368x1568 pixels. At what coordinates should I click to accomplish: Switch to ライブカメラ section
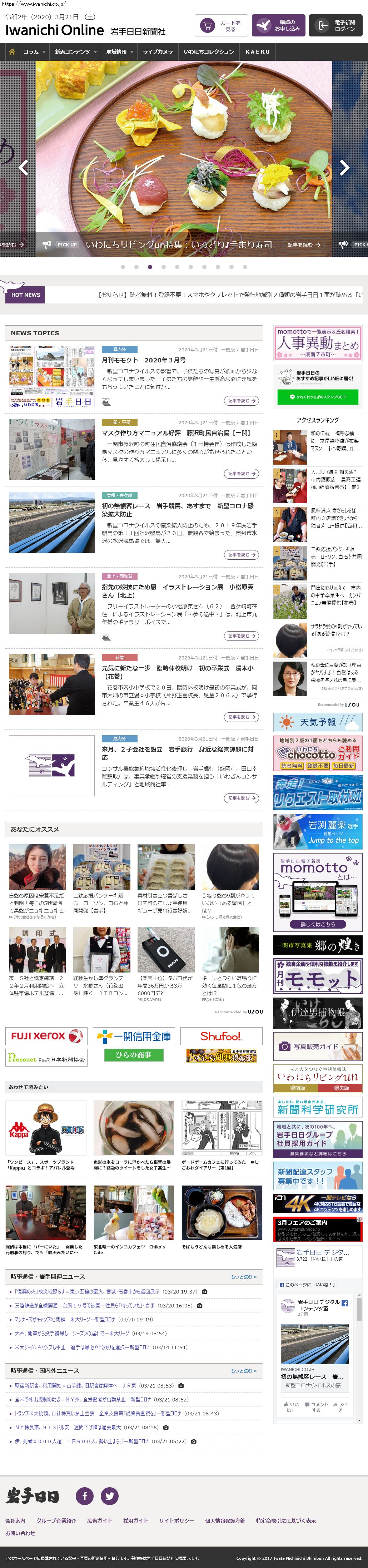tap(158, 52)
